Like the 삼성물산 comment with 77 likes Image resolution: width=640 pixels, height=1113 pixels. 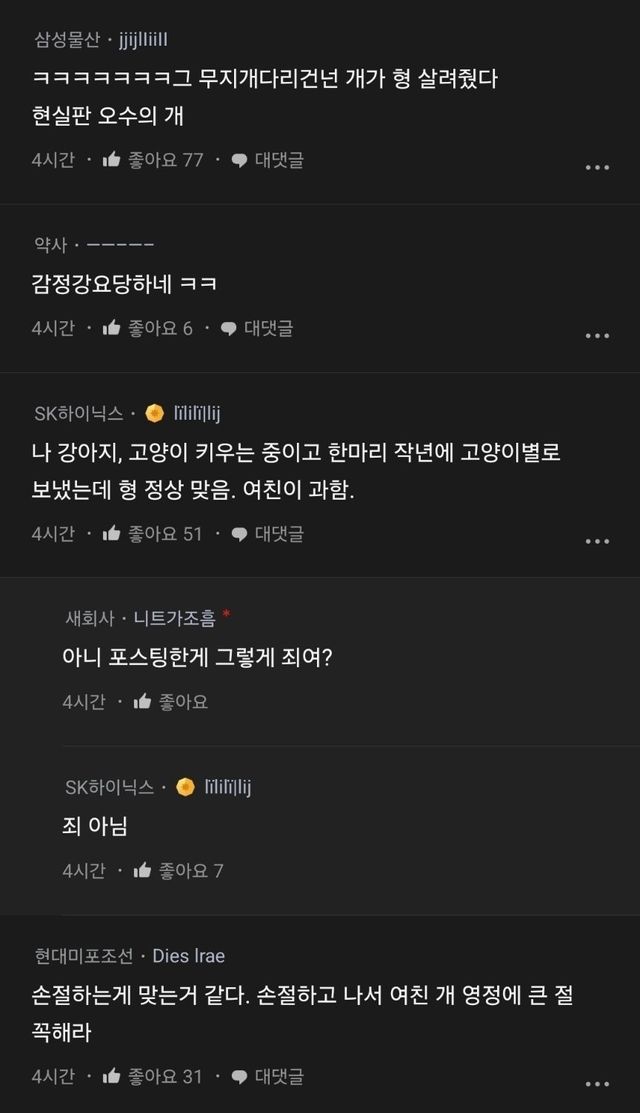click(153, 160)
